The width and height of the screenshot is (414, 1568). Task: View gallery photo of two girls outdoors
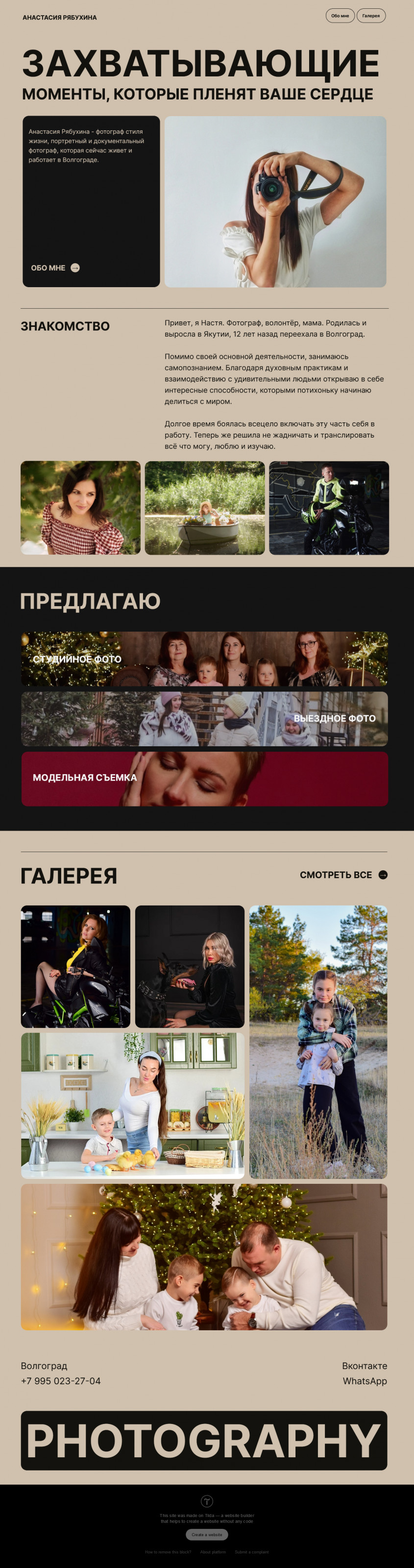[318, 1041]
